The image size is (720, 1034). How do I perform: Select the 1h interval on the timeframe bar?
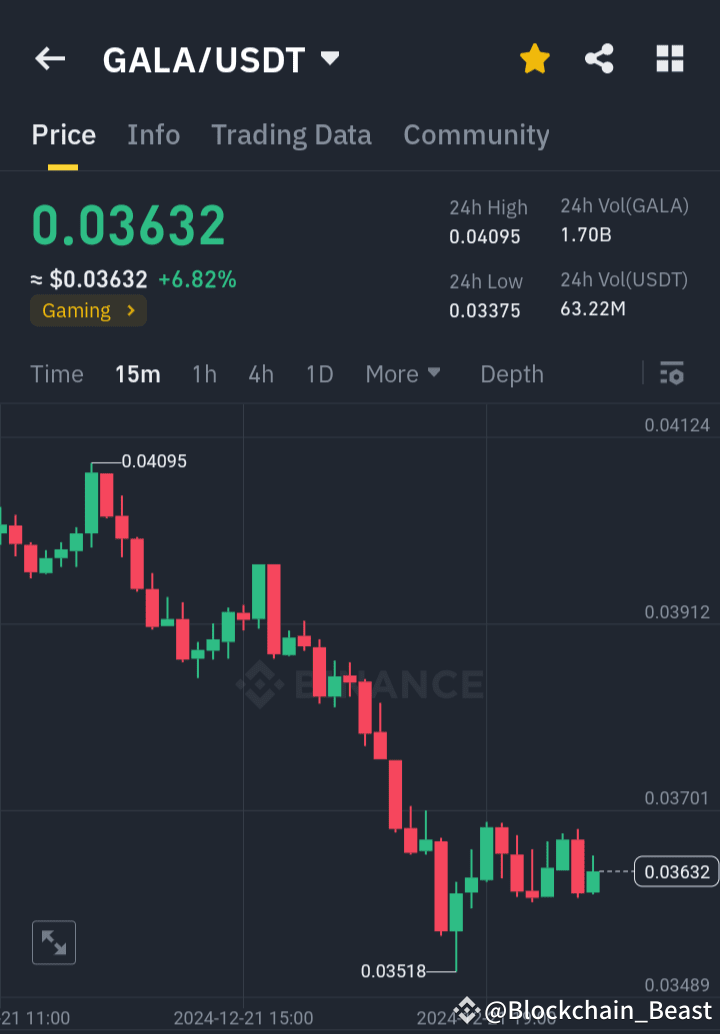point(204,374)
